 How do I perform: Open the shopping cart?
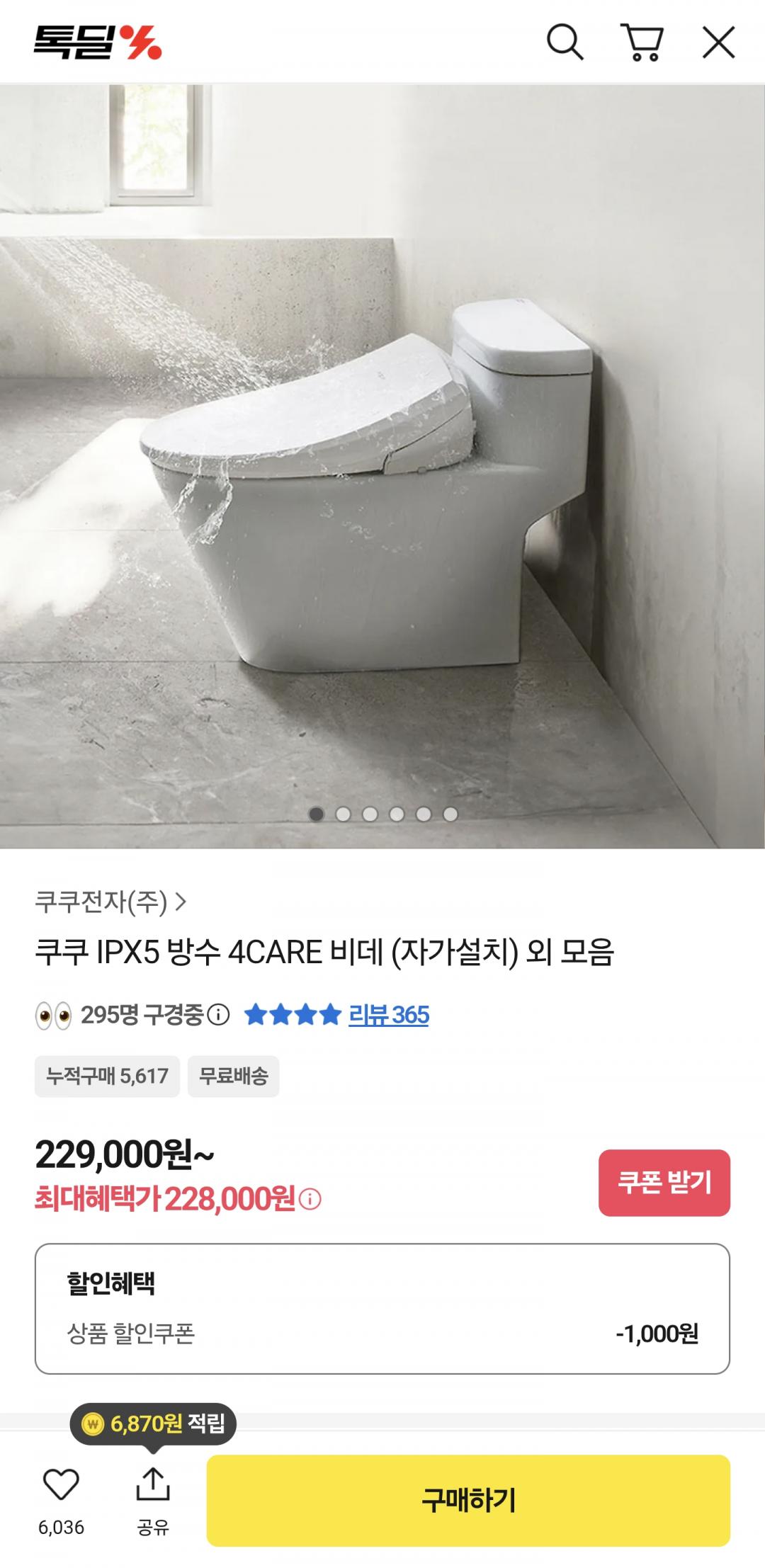(642, 42)
